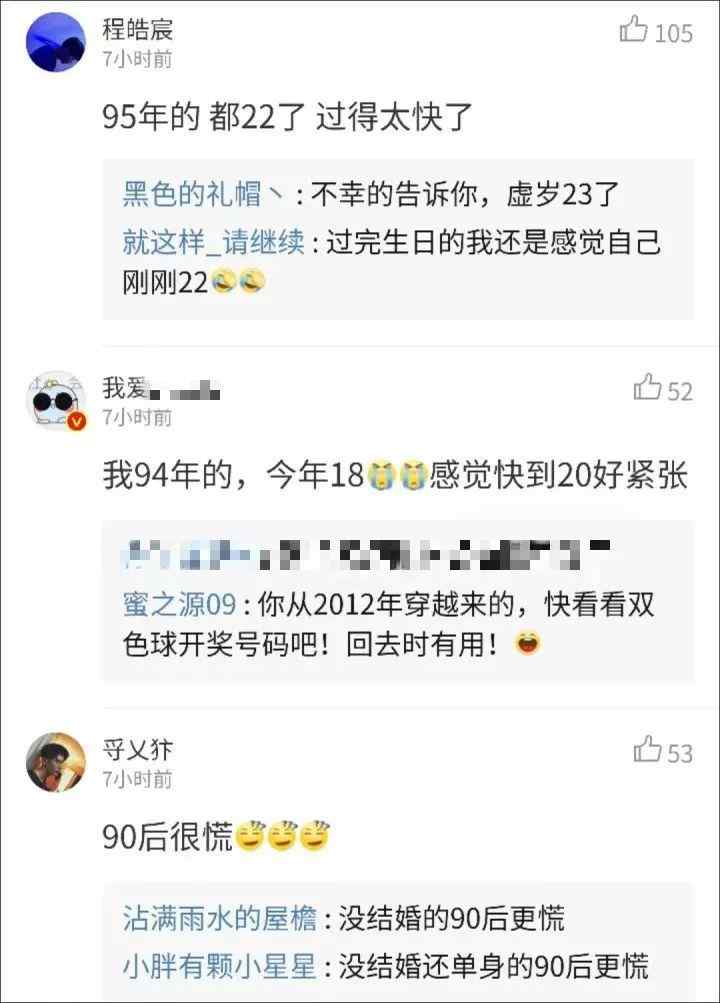Open the username 寽乂犿
This screenshot has width=720, height=1003.
(x=130, y=749)
